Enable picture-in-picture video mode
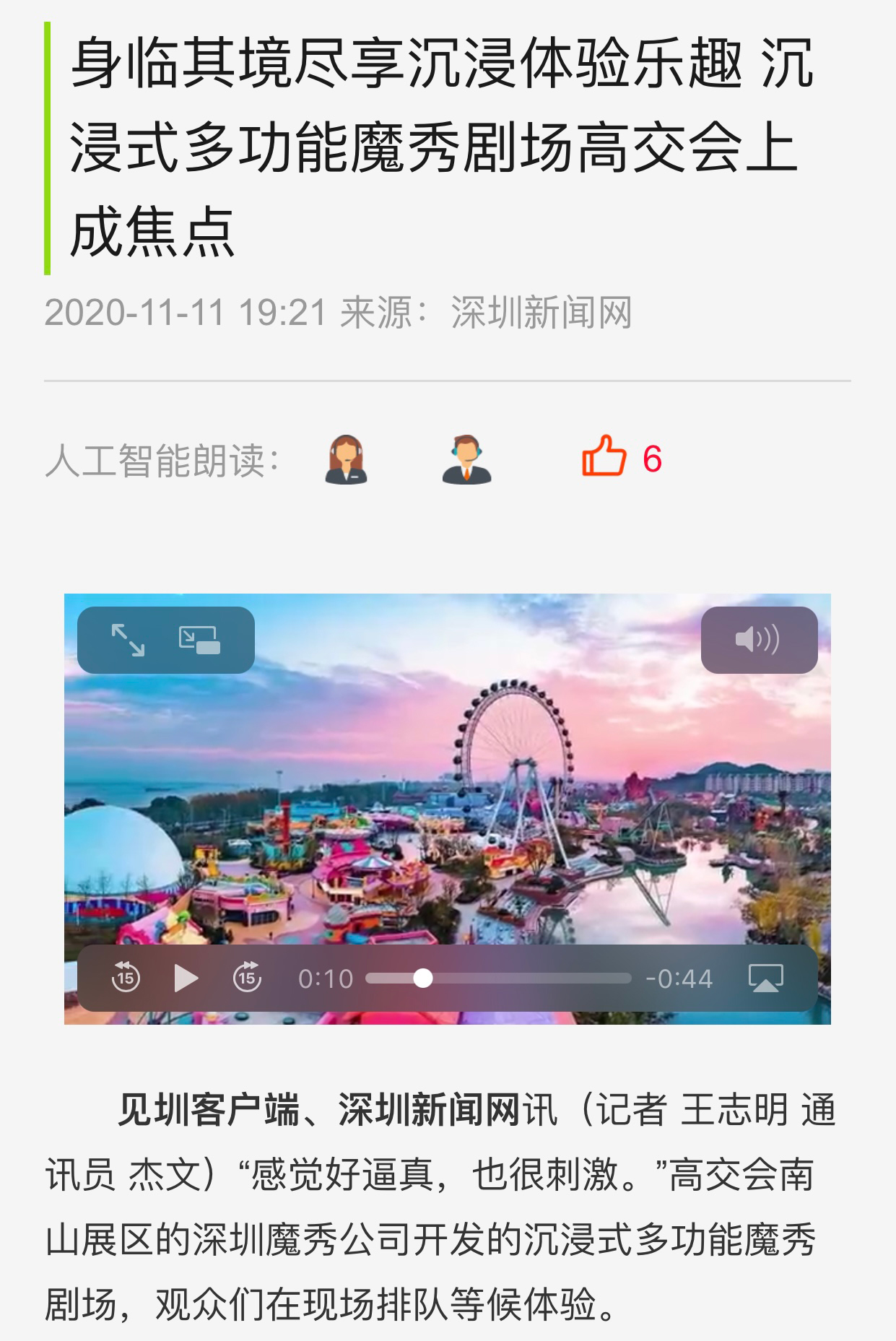The image size is (896, 1341). point(199,640)
